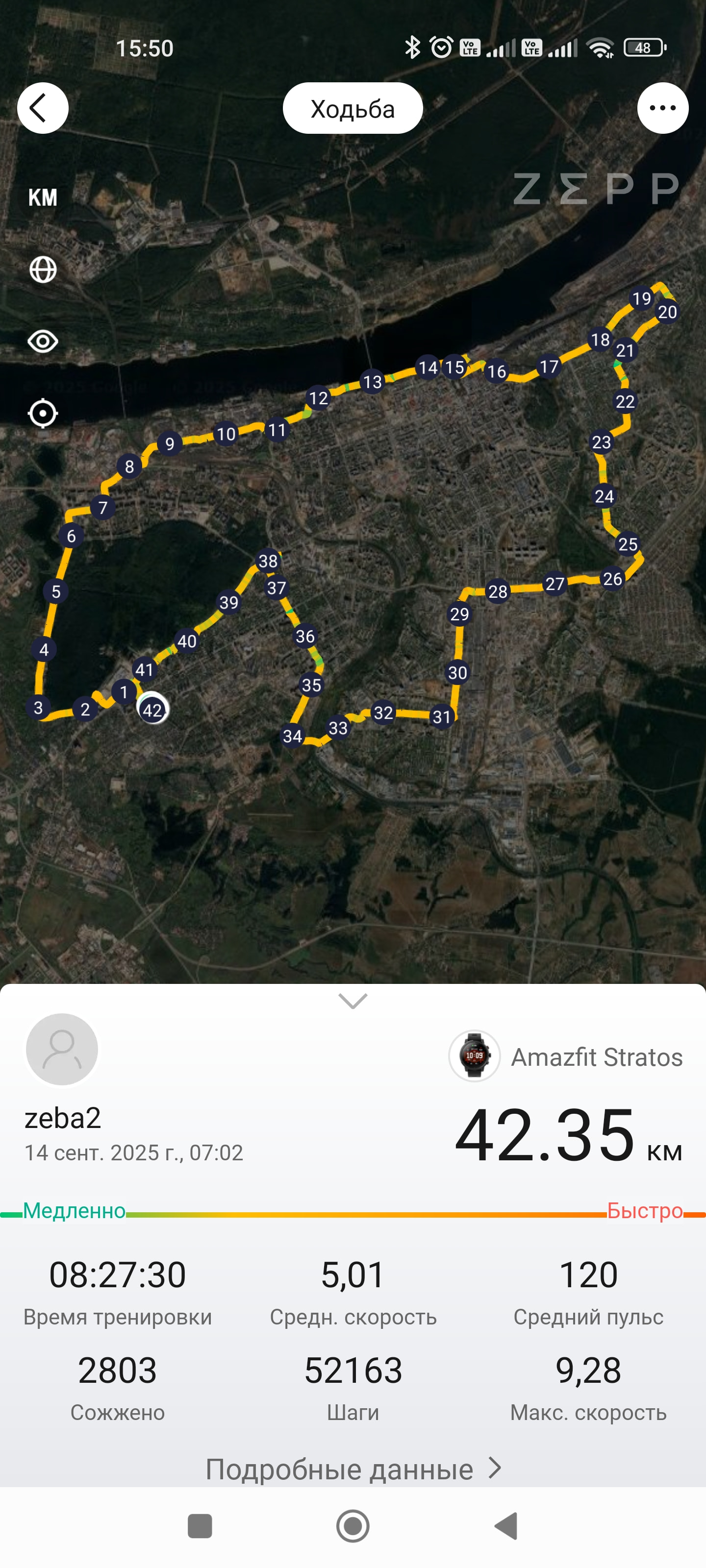Image resolution: width=706 pixels, height=1568 pixels.
Task: Open Подробные данные detailed data
Action: (353, 1469)
